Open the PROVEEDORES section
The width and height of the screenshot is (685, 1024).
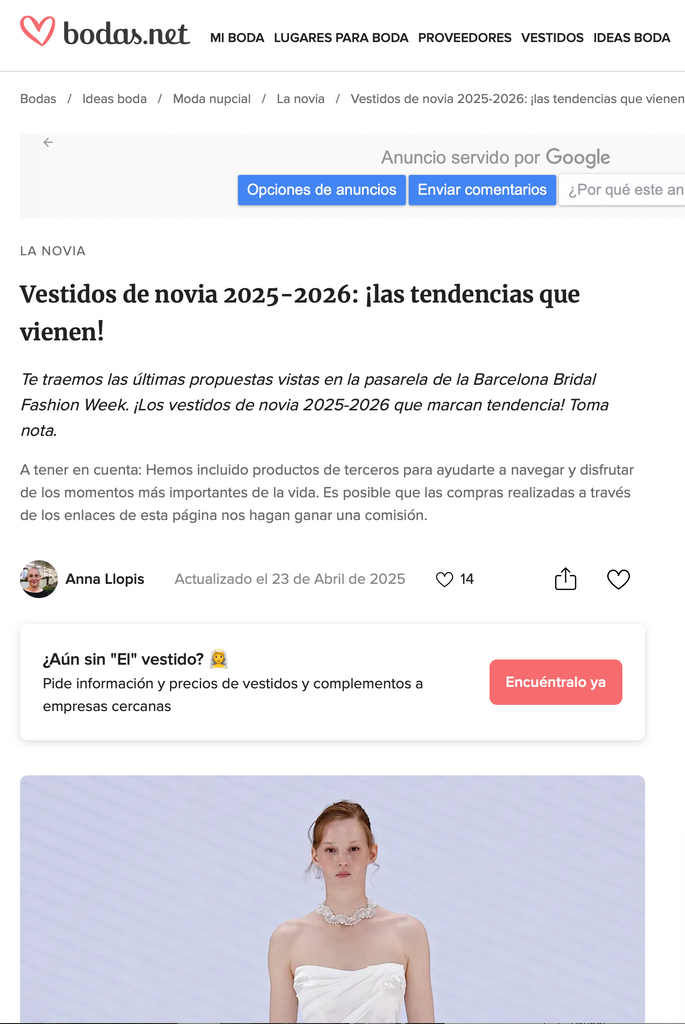click(464, 38)
